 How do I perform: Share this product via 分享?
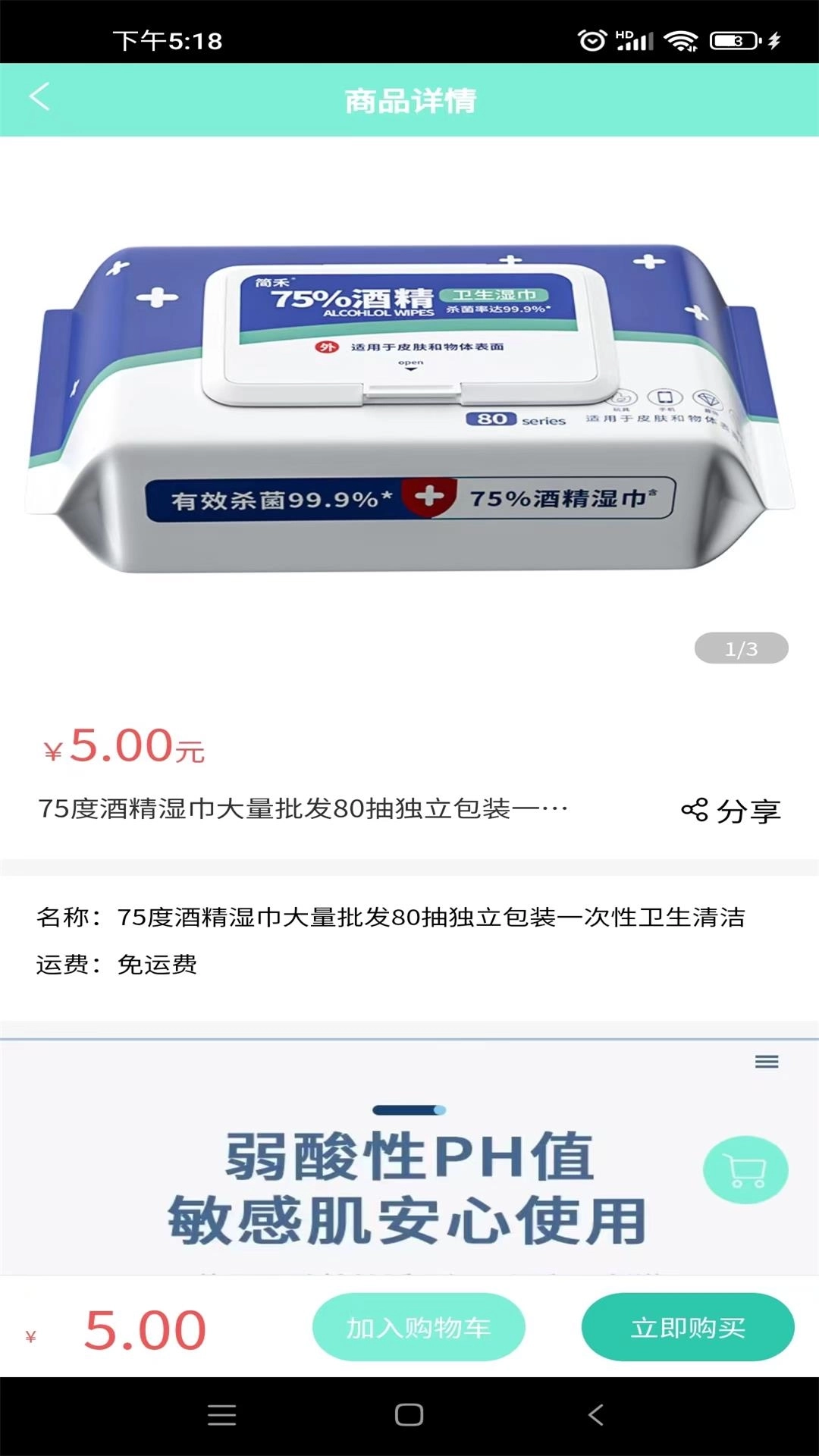[x=731, y=811]
